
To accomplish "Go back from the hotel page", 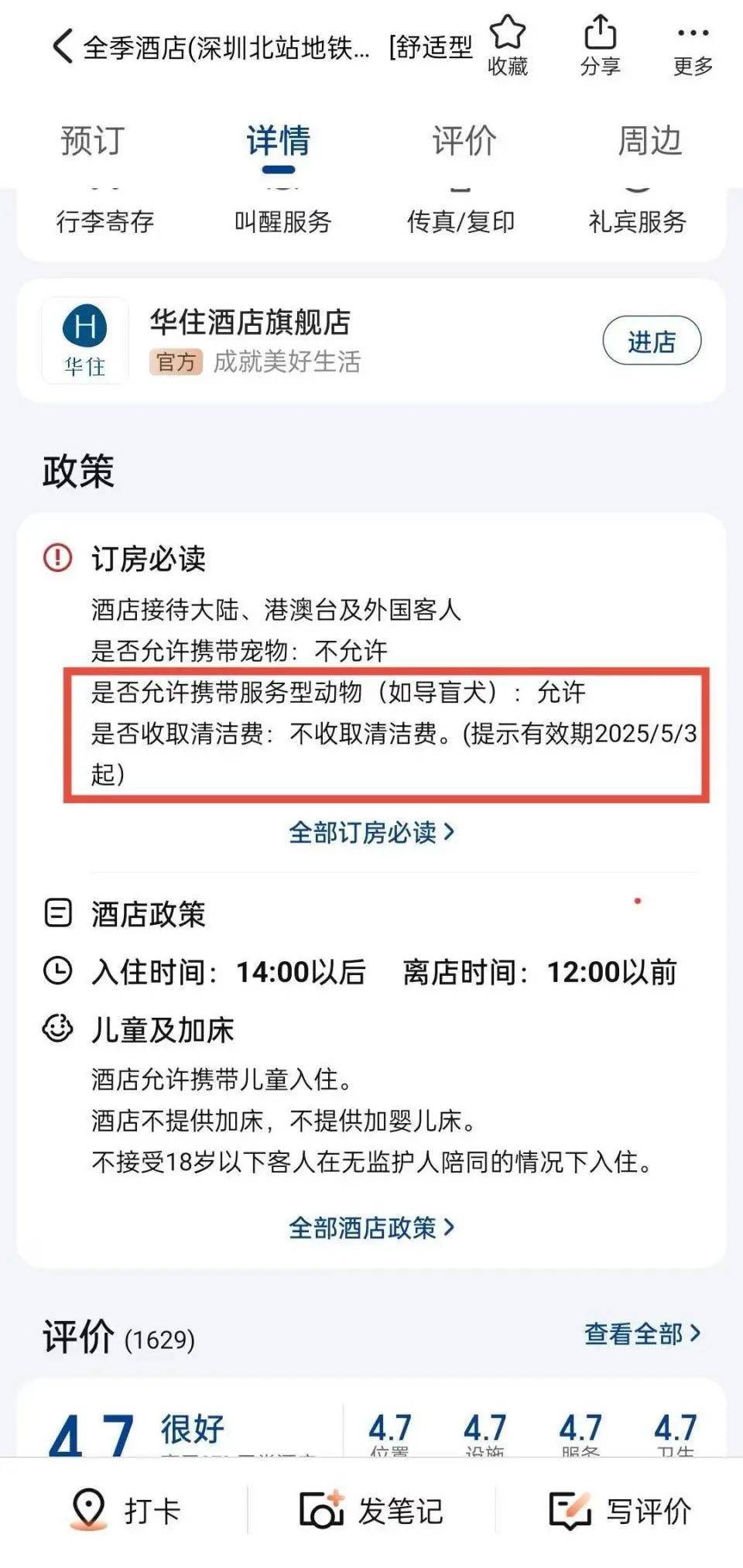I will (63, 46).
